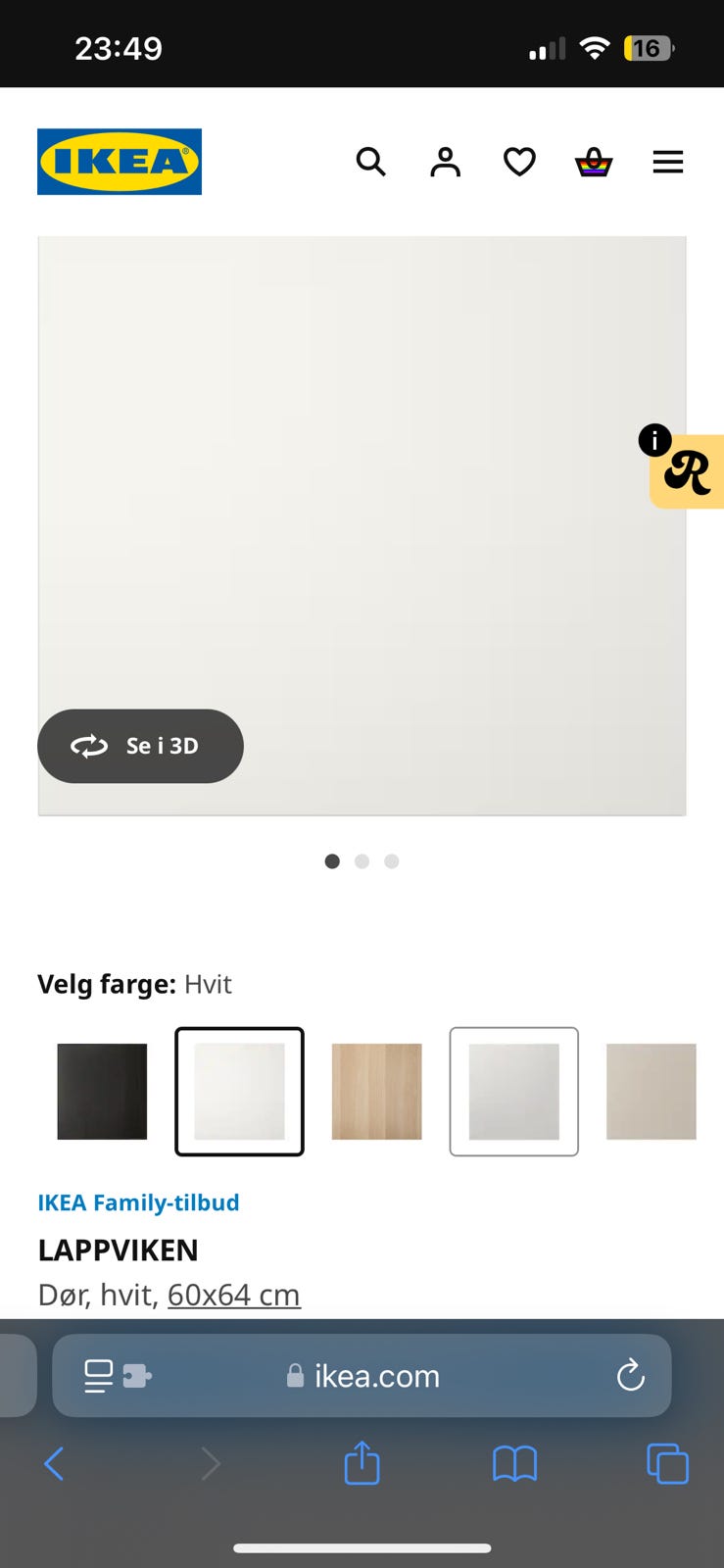The height and width of the screenshot is (1568, 724).
Task: Open the 60x64 cm size link
Action: [233, 1294]
